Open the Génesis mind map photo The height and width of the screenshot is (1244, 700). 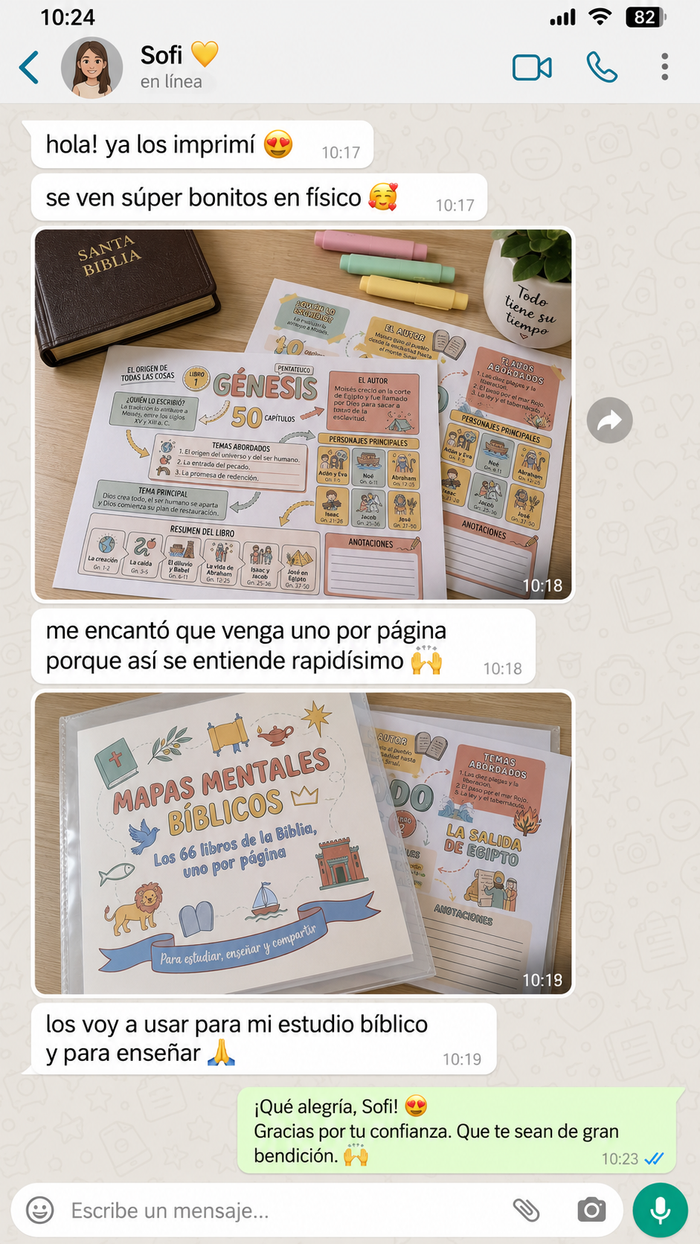[303, 415]
